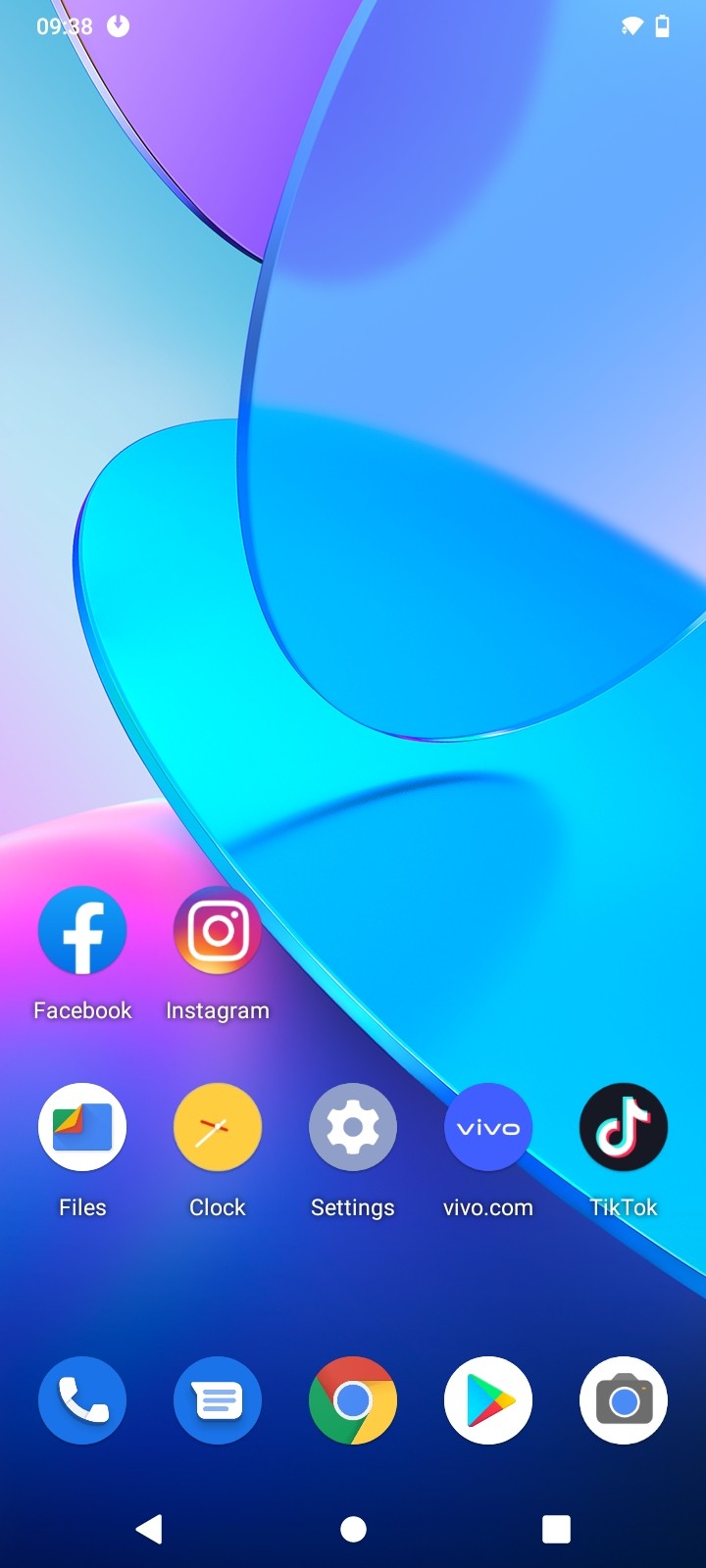Open the Google Play Store

(488, 1400)
